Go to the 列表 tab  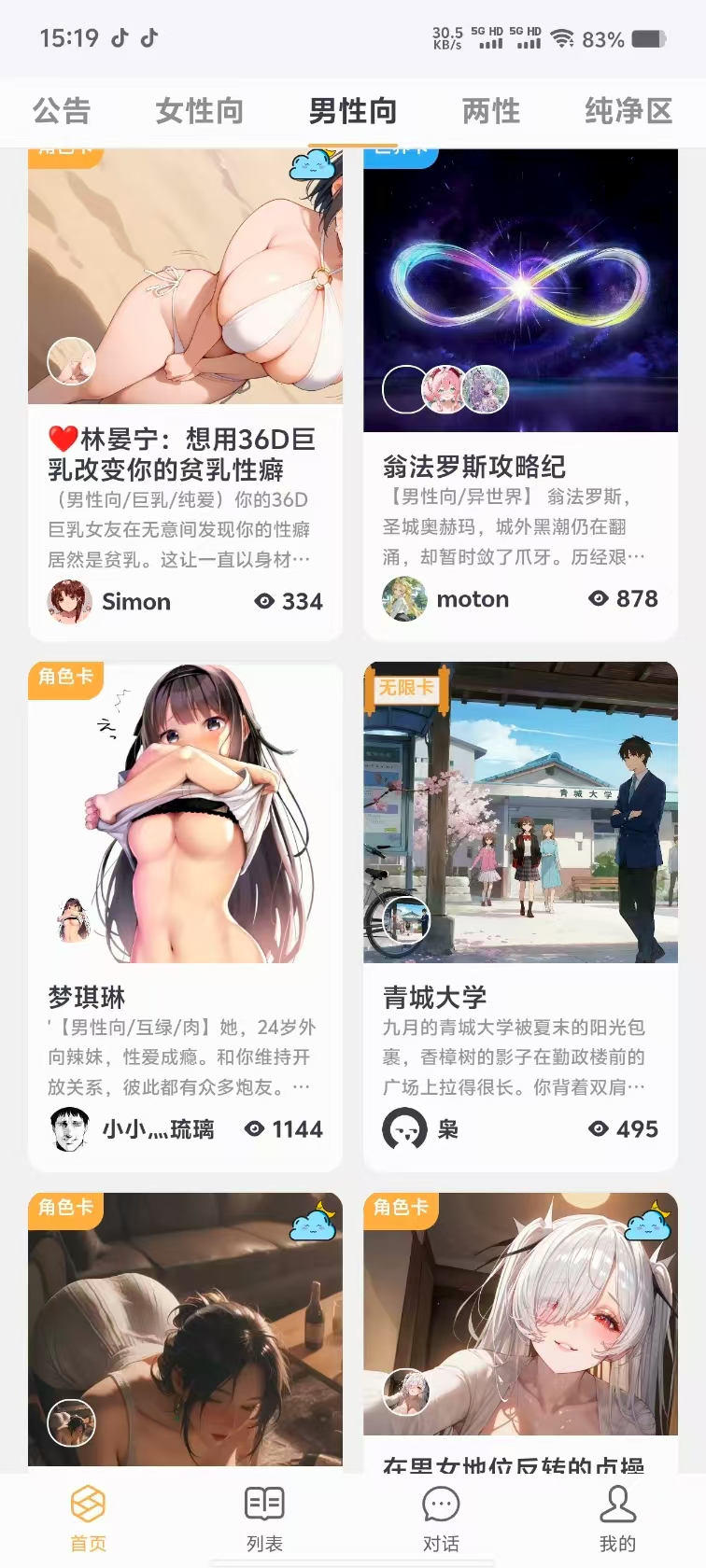264,1519
